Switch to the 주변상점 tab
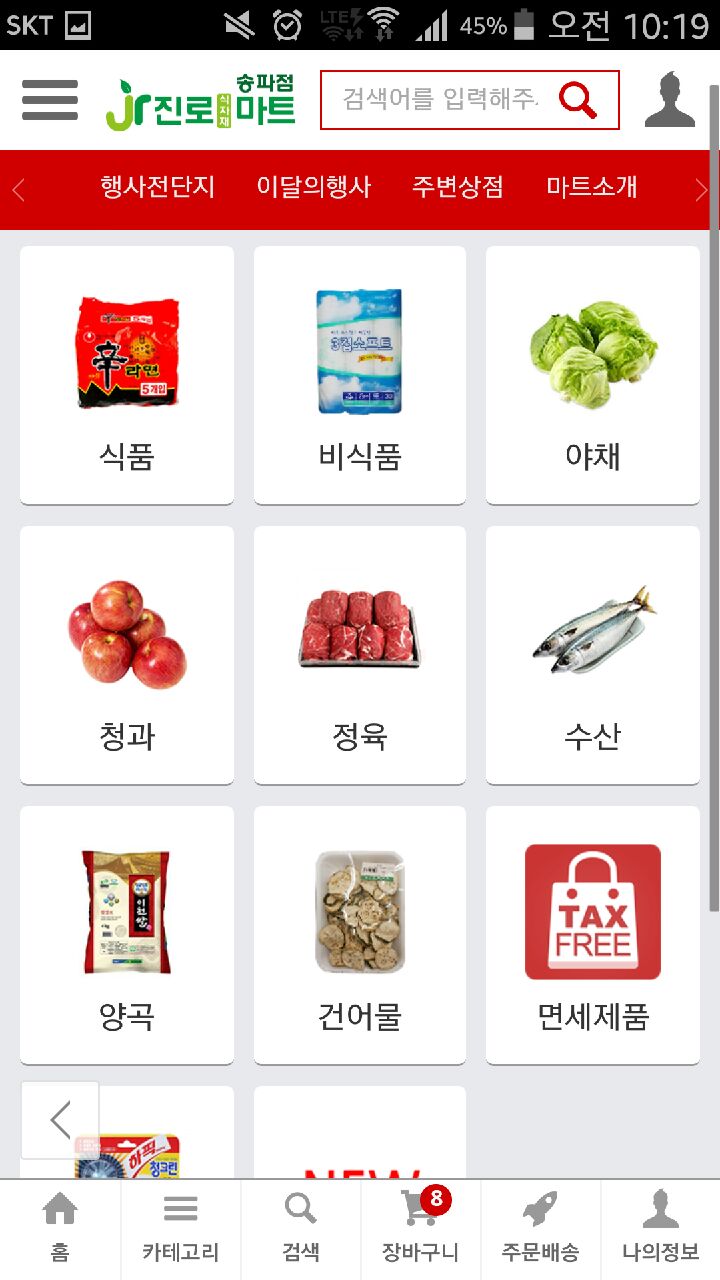The height and width of the screenshot is (1280, 720). coord(457,187)
